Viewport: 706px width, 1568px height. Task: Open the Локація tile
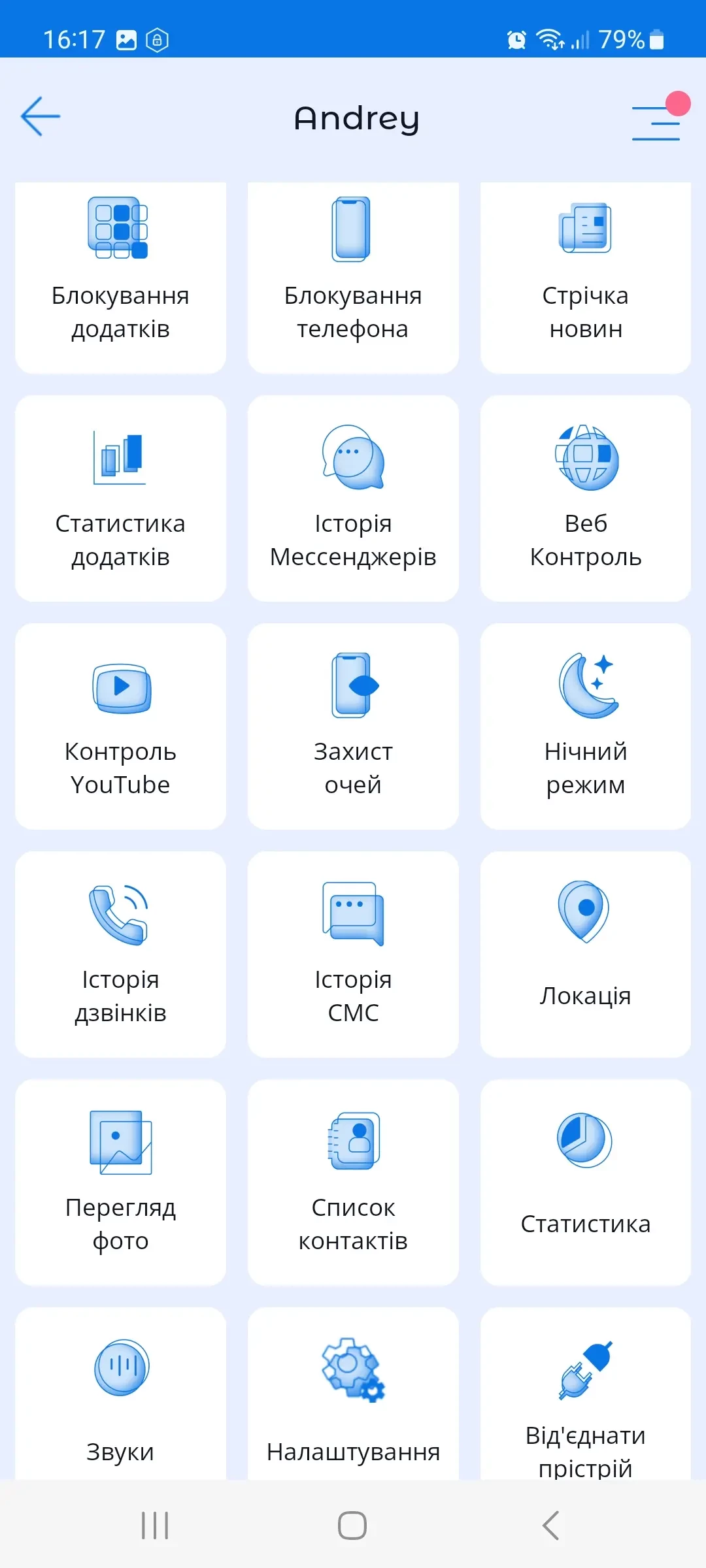point(585,954)
